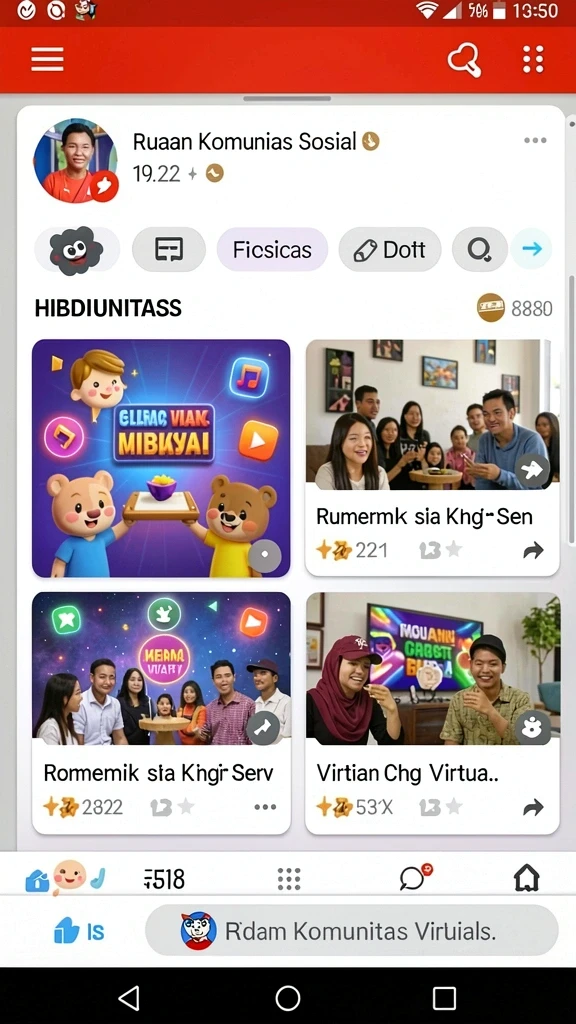This screenshot has width=576, height=1024.
Task: Open the Romemik sla Khgr Serv card
Action: click(161, 713)
